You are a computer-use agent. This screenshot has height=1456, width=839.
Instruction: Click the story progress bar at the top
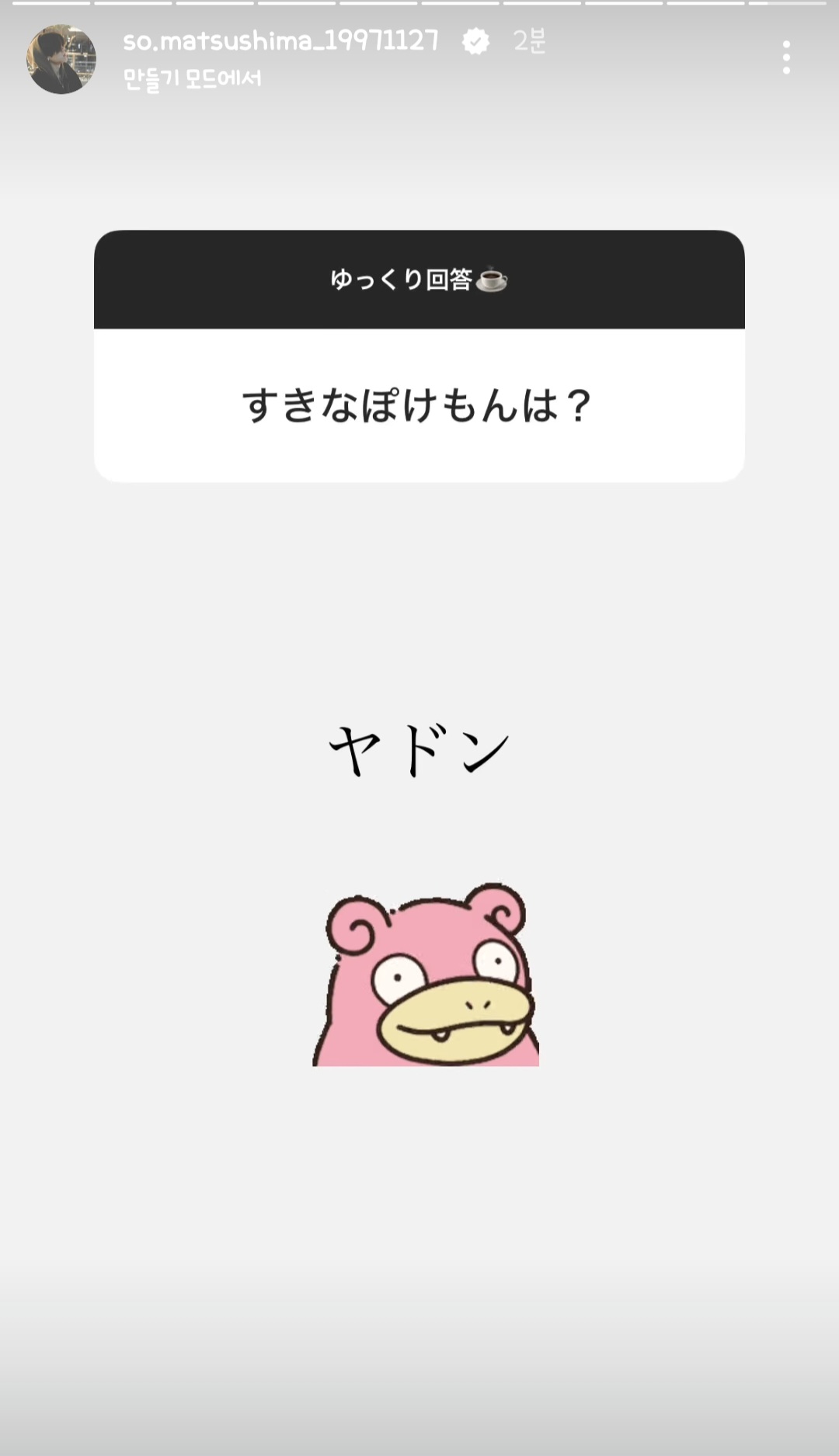(419, 6)
